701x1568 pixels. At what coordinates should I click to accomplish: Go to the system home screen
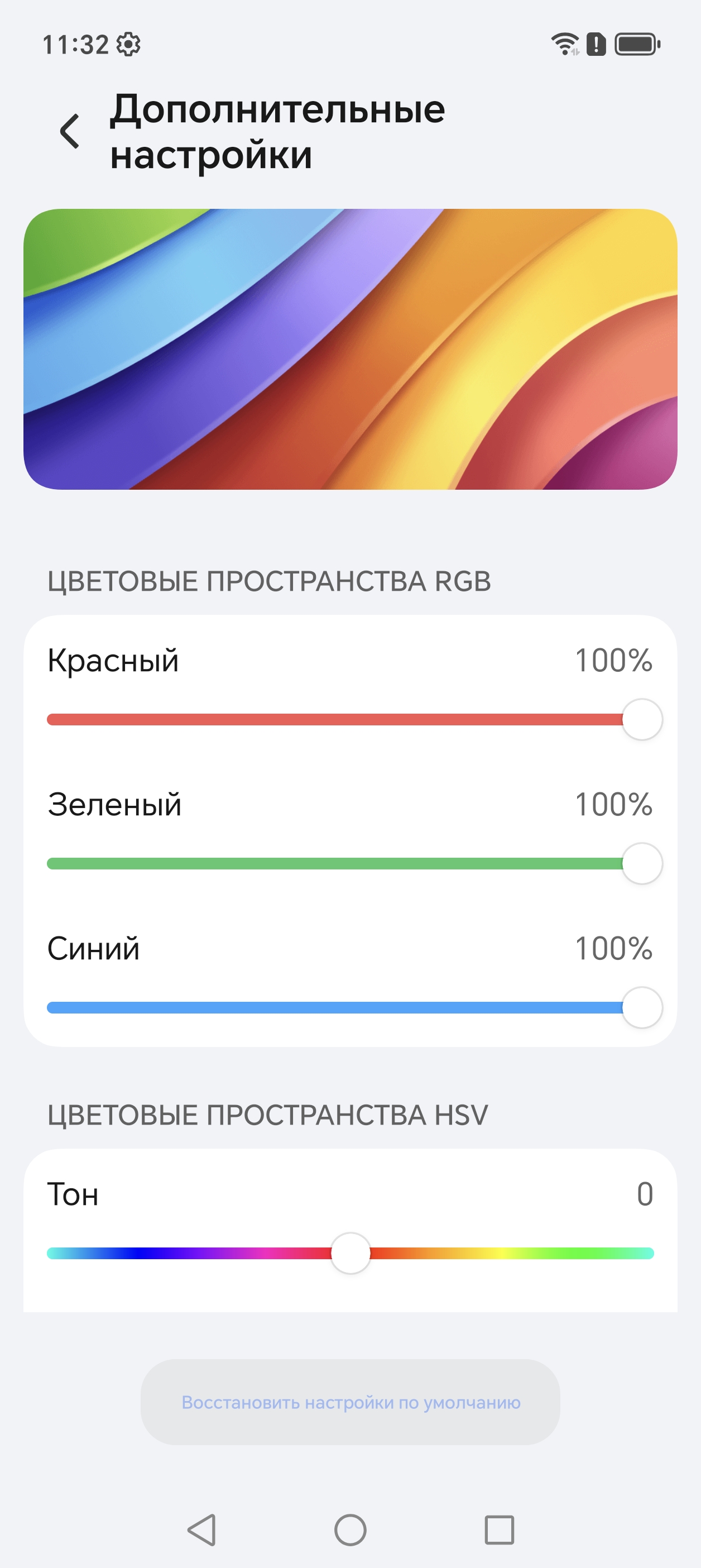(x=350, y=1529)
